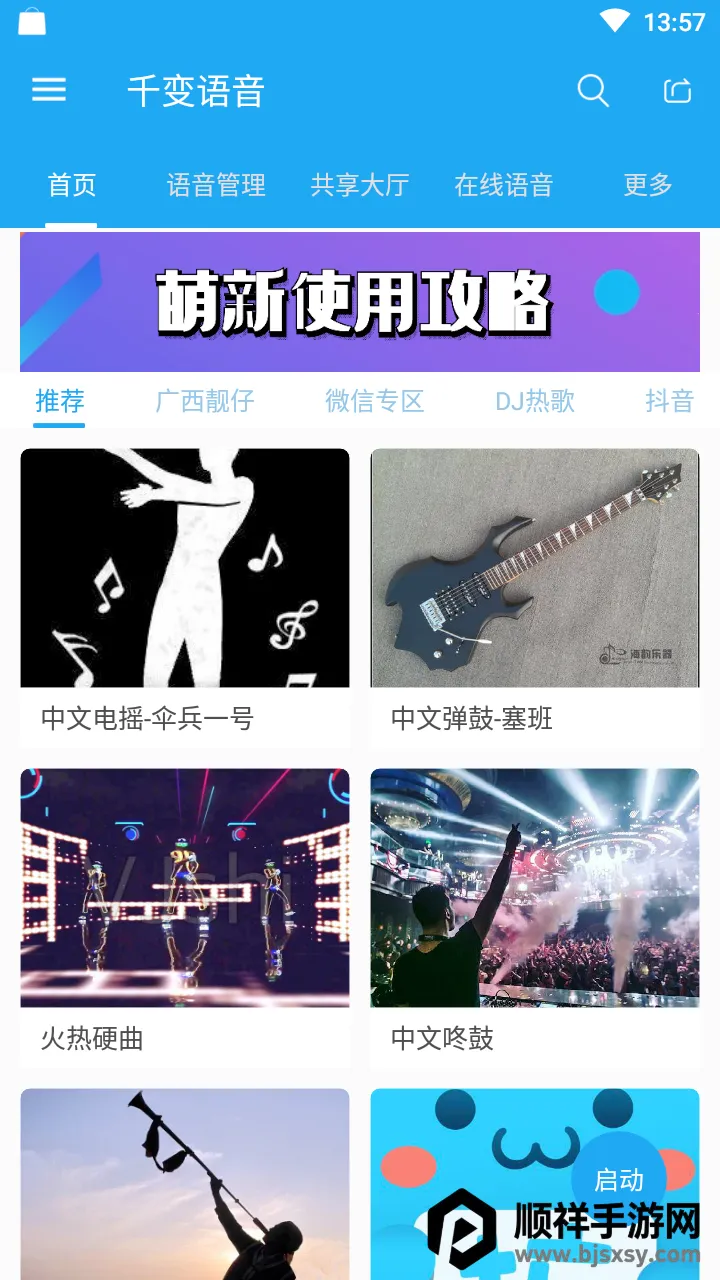Switch to the 语音管理 tab
The width and height of the screenshot is (720, 1280).
pos(216,185)
